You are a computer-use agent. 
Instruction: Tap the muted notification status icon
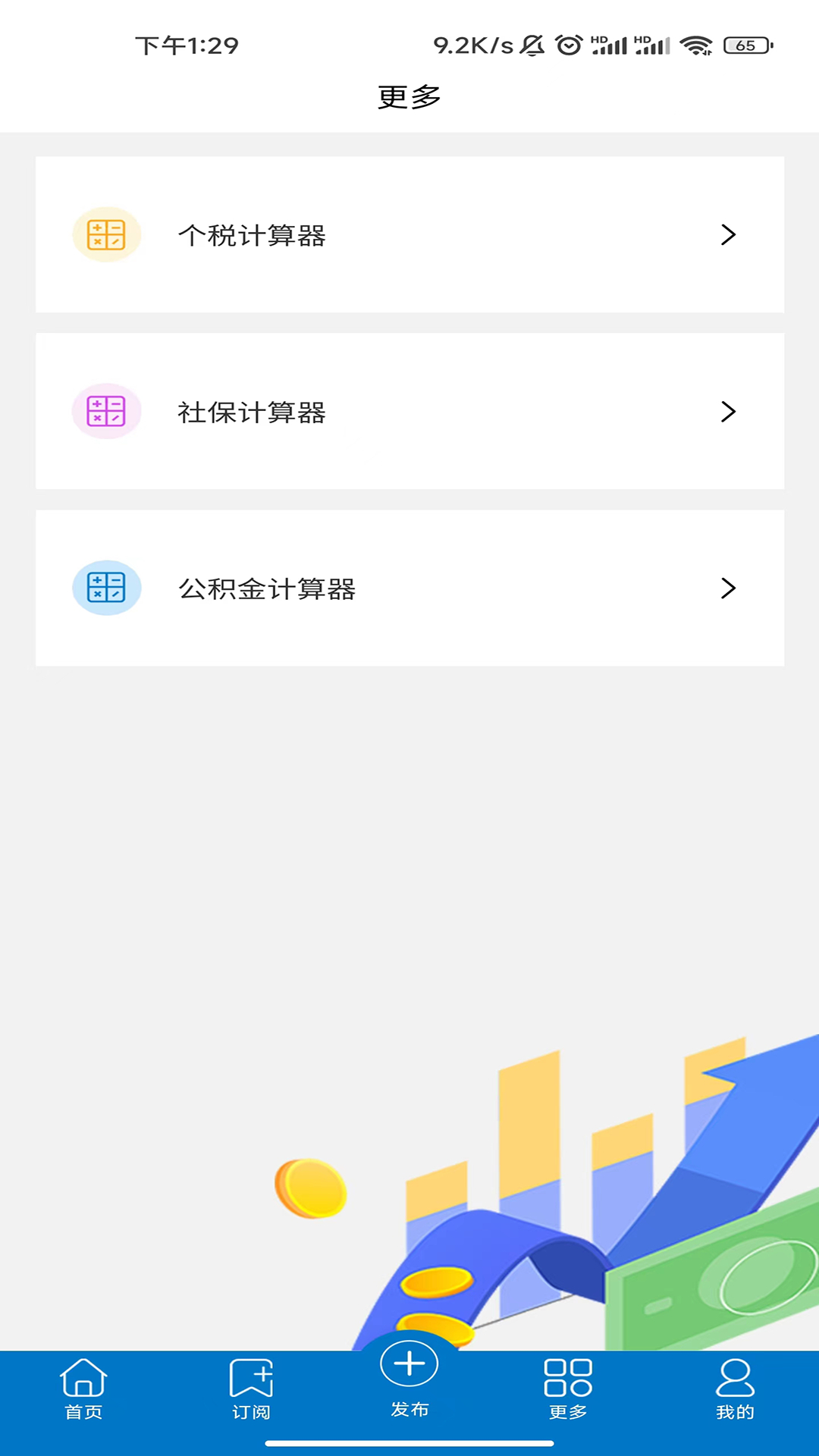[x=531, y=45]
